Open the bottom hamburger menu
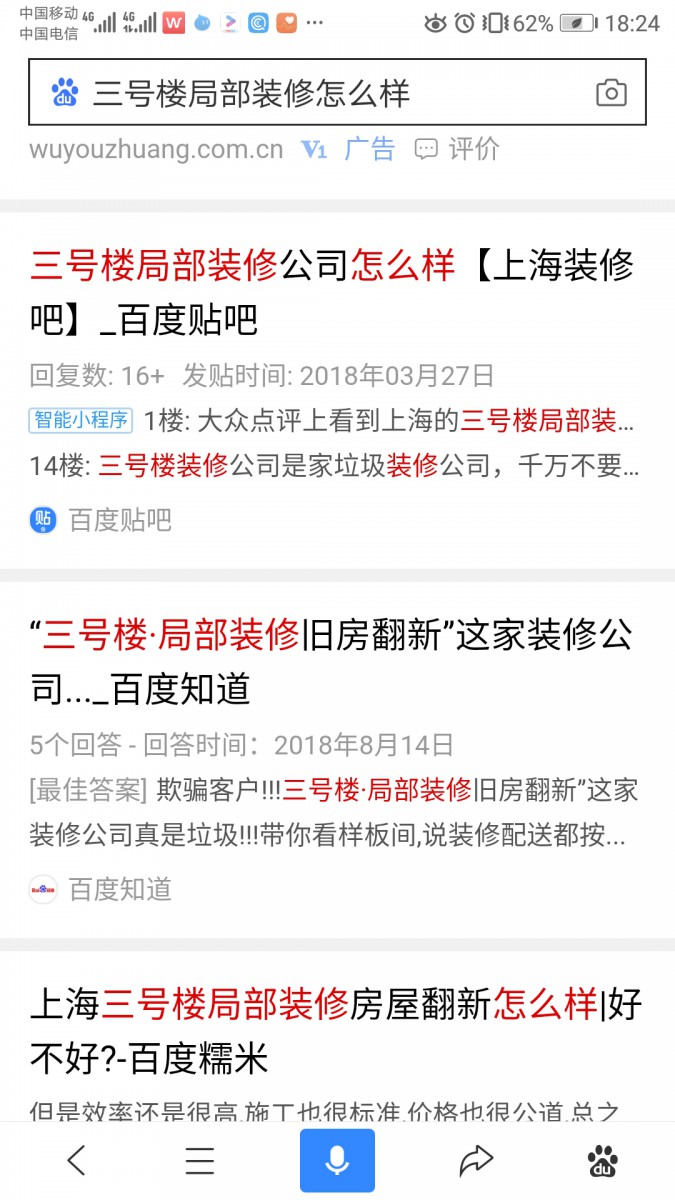 (200, 1160)
